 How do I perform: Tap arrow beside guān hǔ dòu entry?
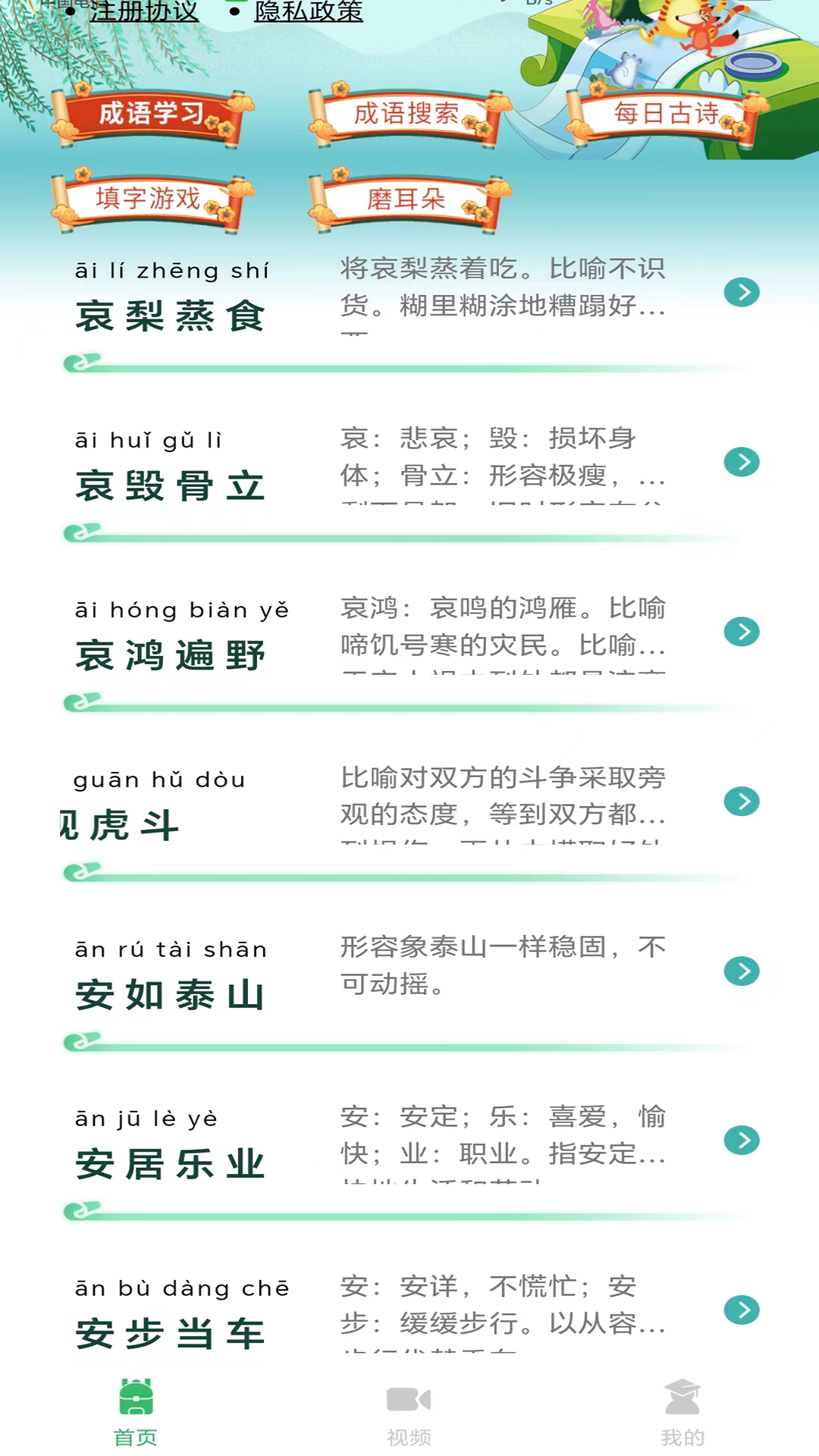click(742, 802)
